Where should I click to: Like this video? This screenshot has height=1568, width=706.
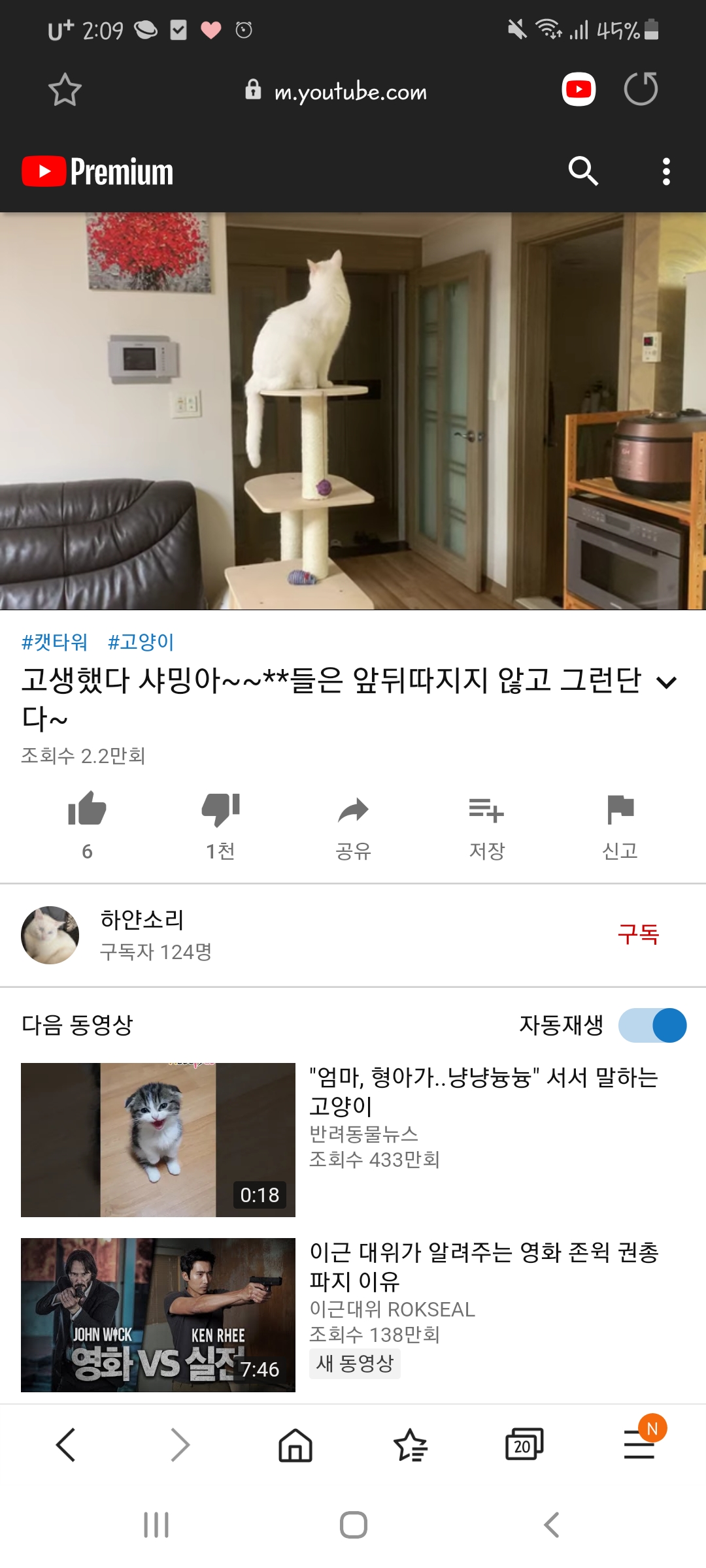pos(87,810)
